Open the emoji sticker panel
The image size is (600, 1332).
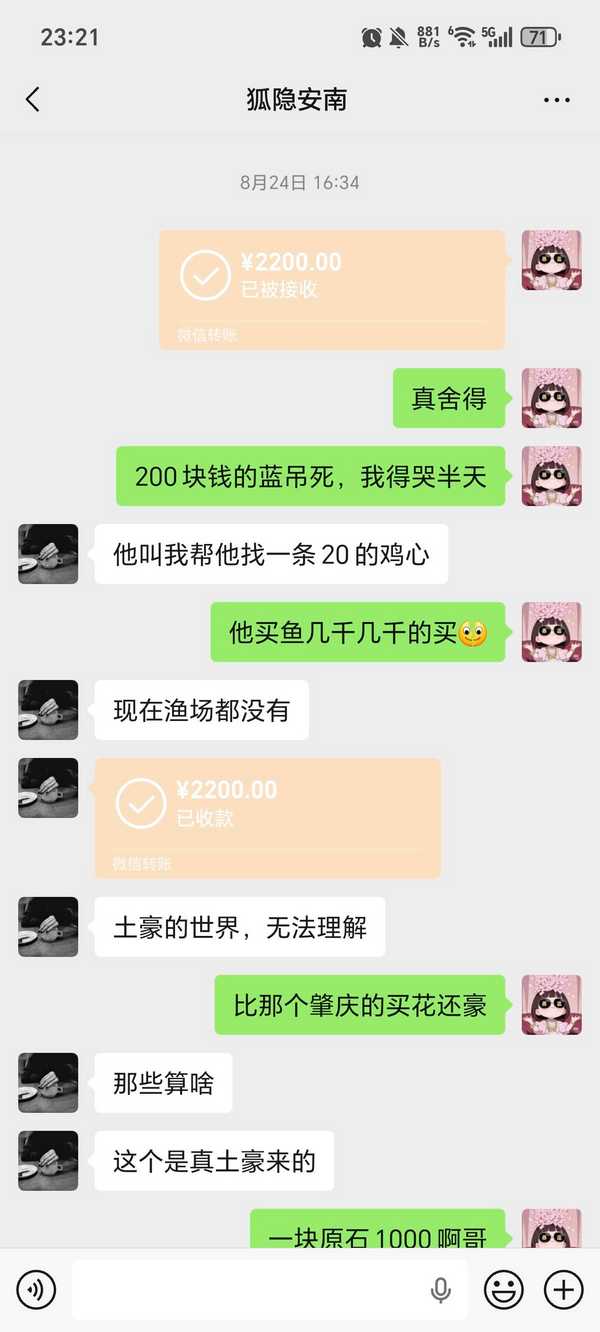click(x=503, y=1290)
